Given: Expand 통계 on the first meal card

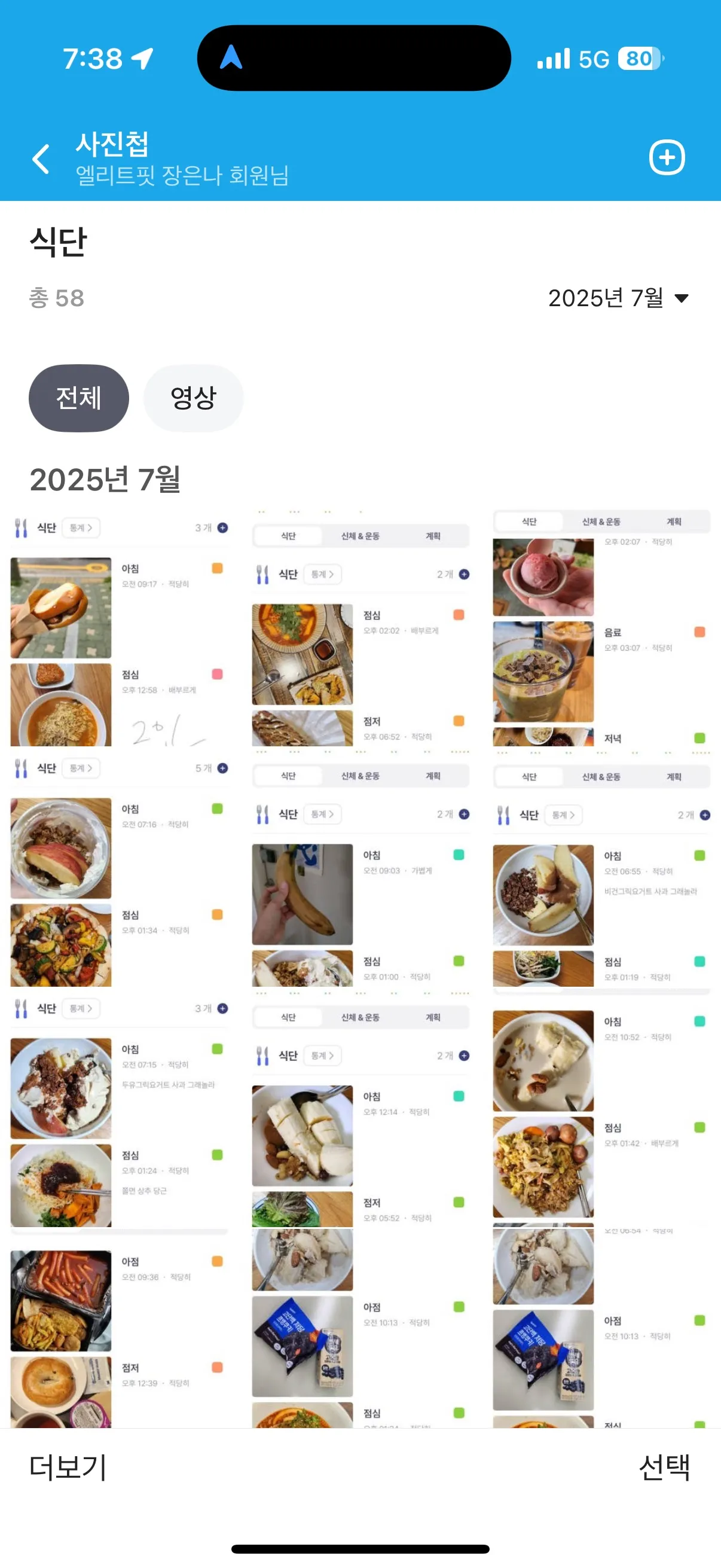Looking at the screenshot, I should [81, 527].
